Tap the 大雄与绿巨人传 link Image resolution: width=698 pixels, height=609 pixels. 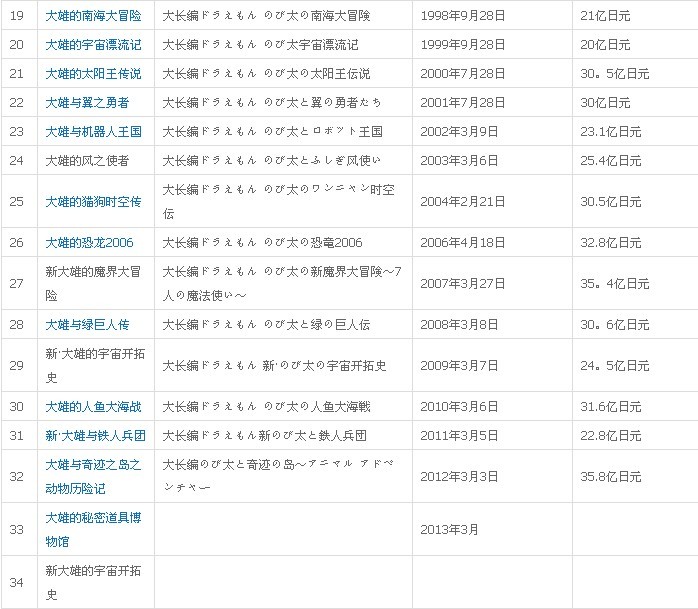tap(87, 324)
